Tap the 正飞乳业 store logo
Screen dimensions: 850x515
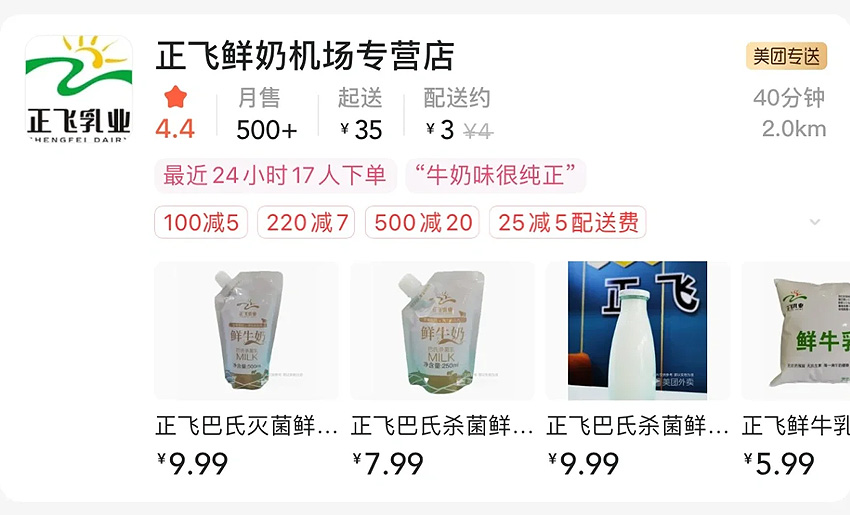[78, 90]
